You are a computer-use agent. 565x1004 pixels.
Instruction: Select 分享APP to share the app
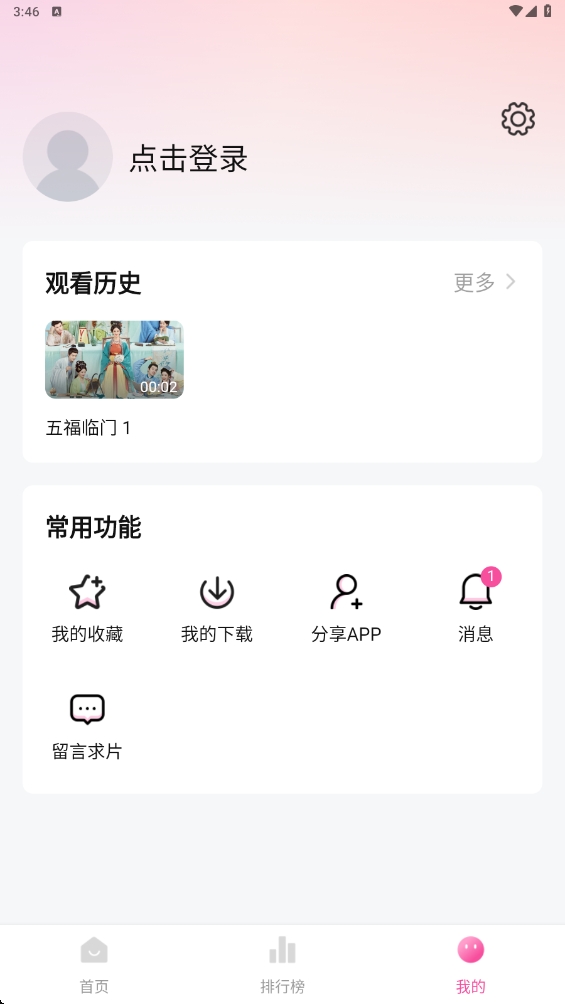coord(346,608)
